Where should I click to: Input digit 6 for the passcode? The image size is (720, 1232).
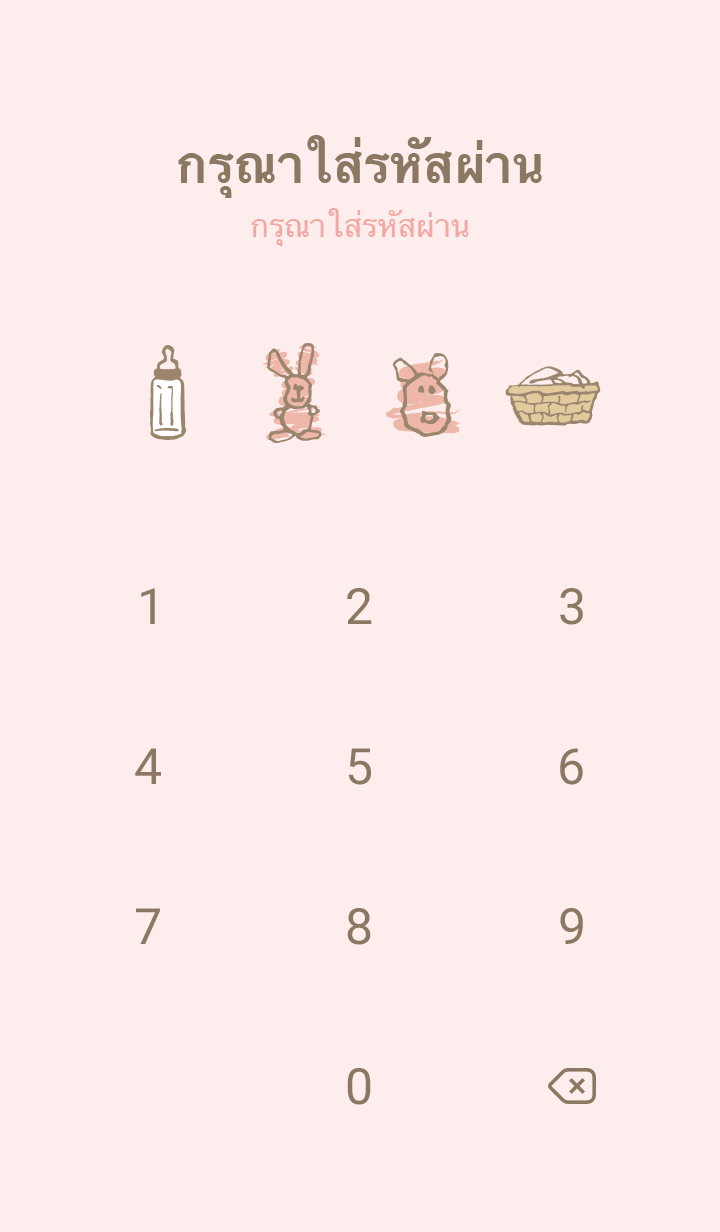[570, 767]
